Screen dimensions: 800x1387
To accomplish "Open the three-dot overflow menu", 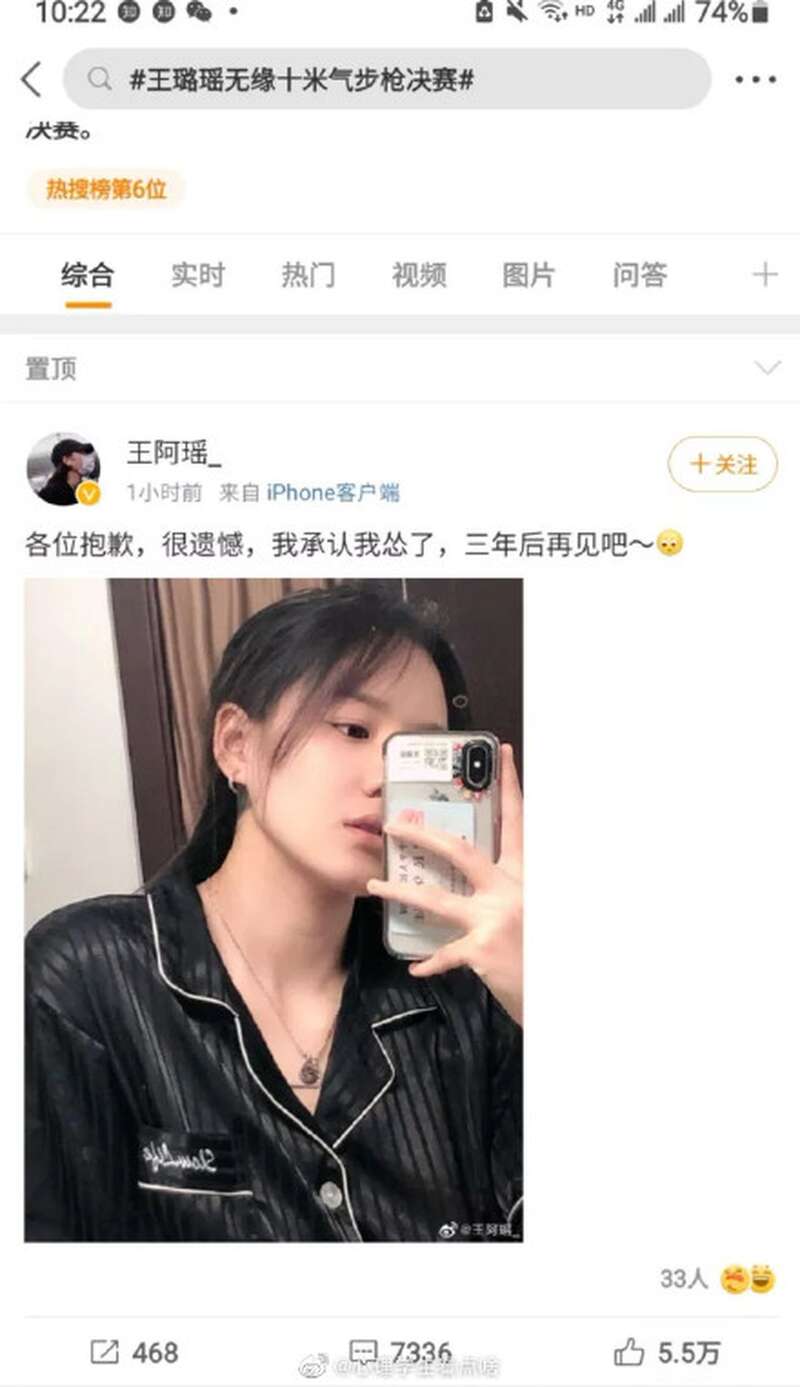I will (755, 80).
